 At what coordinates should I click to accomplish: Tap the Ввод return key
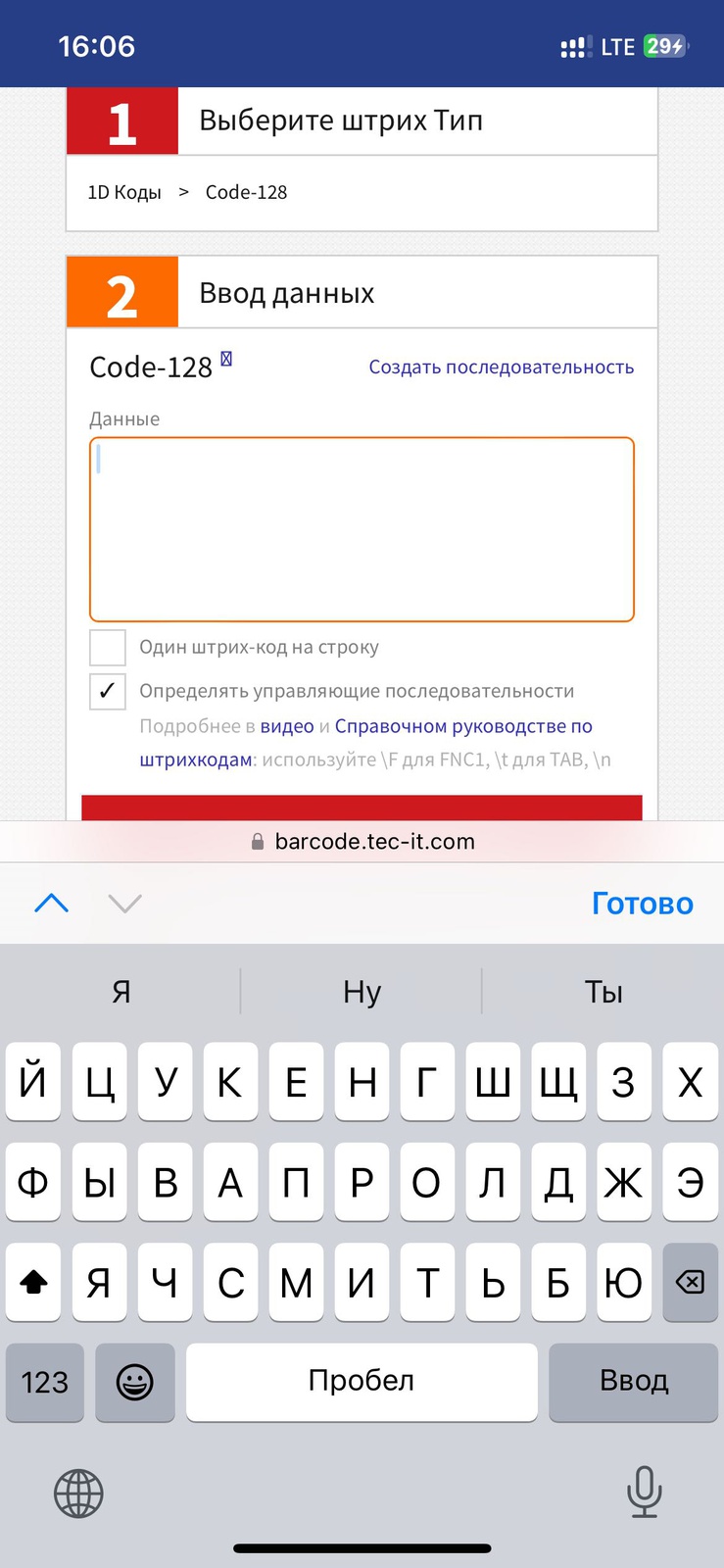(633, 1382)
